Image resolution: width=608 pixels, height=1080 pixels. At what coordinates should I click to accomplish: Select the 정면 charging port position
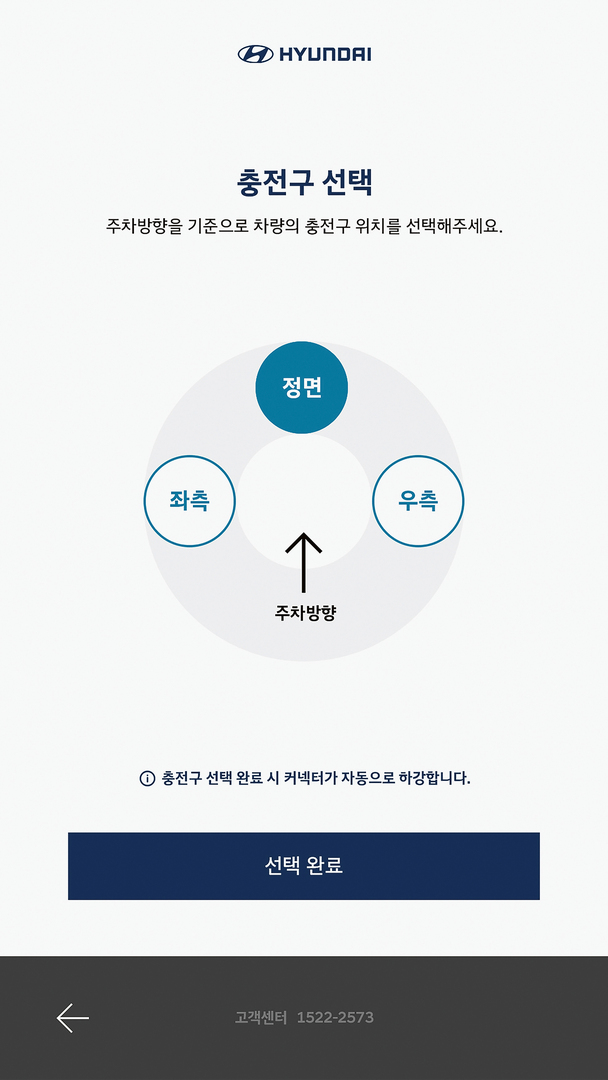click(x=302, y=388)
